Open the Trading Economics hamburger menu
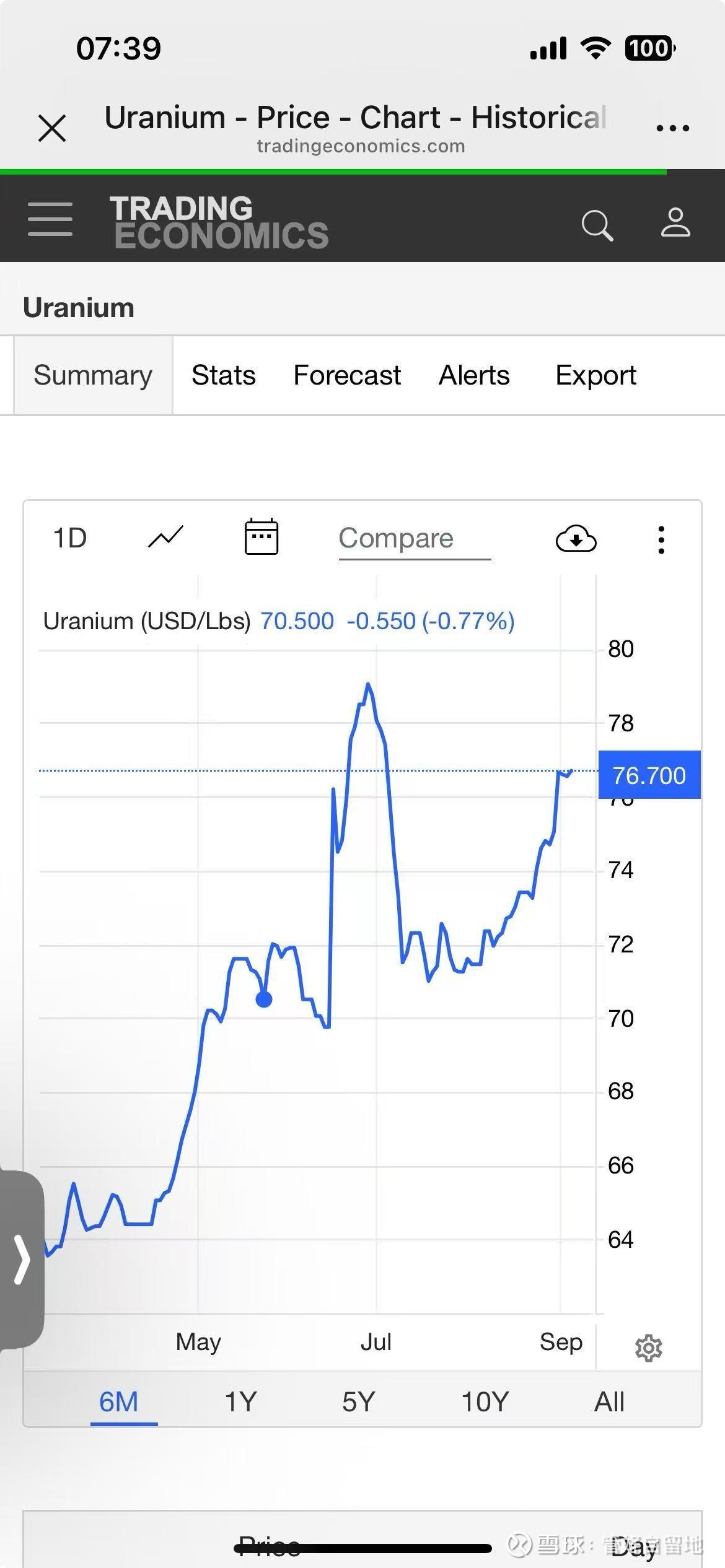The image size is (725, 1568). 50,219
